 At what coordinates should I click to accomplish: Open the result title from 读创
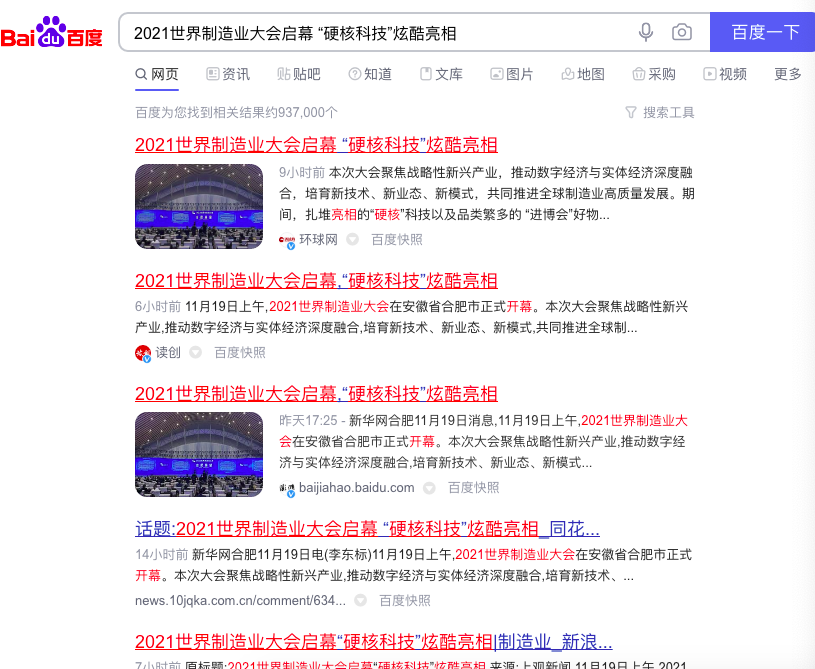click(316, 280)
